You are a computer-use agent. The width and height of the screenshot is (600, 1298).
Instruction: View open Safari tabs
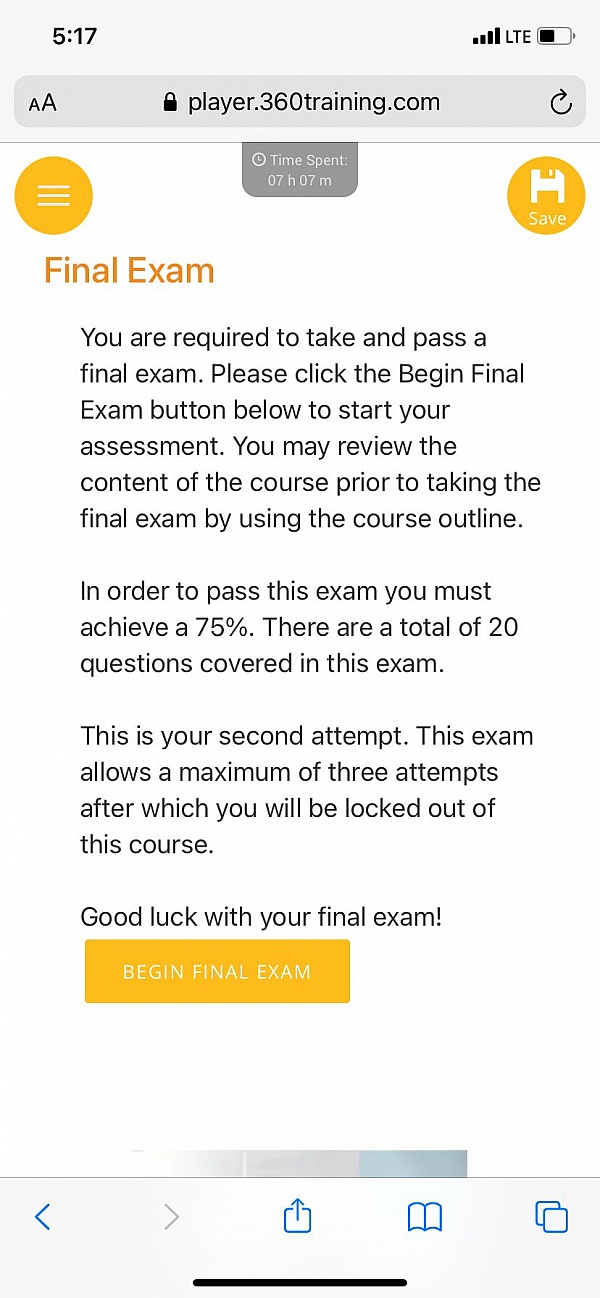[551, 1216]
